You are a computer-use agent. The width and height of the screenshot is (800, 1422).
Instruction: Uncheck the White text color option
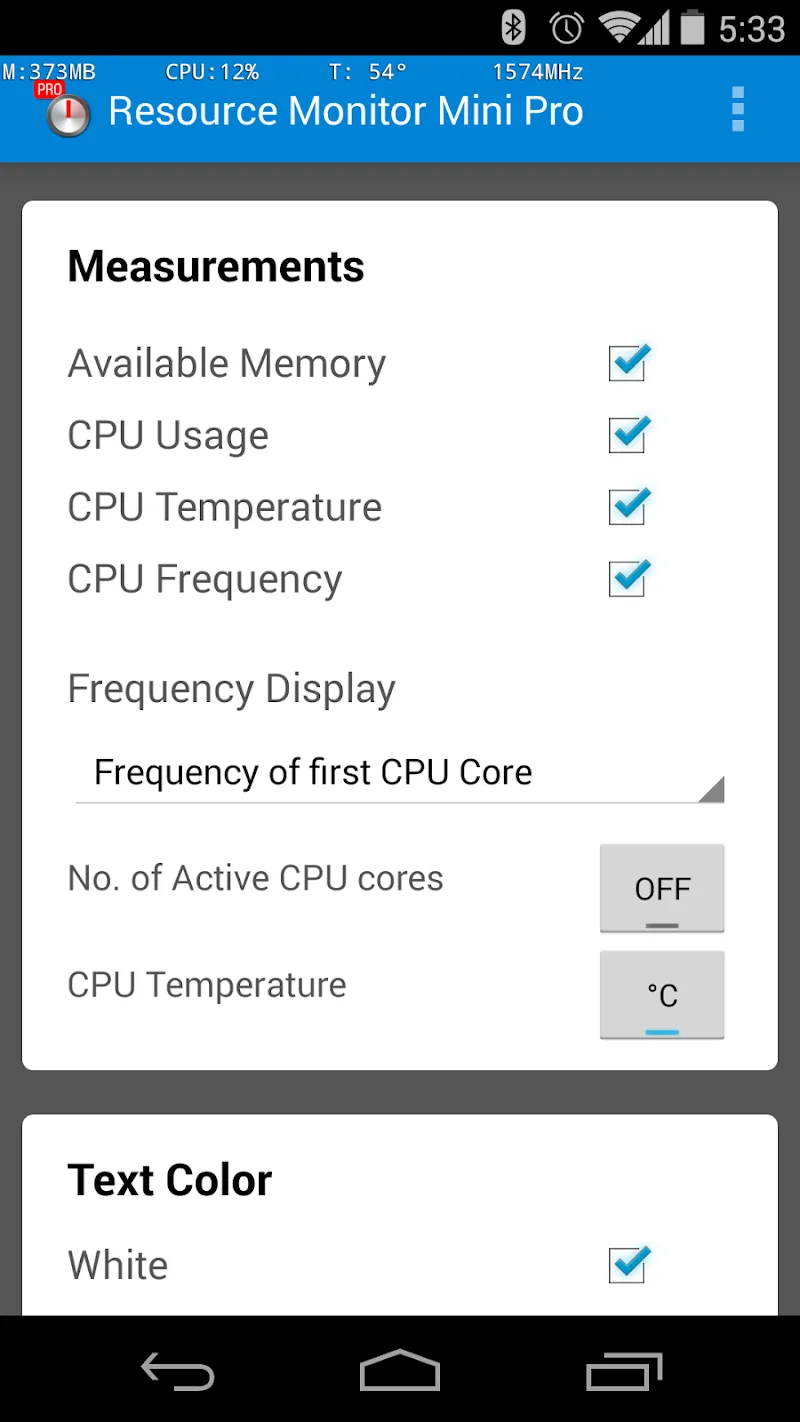coord(628,1265)
